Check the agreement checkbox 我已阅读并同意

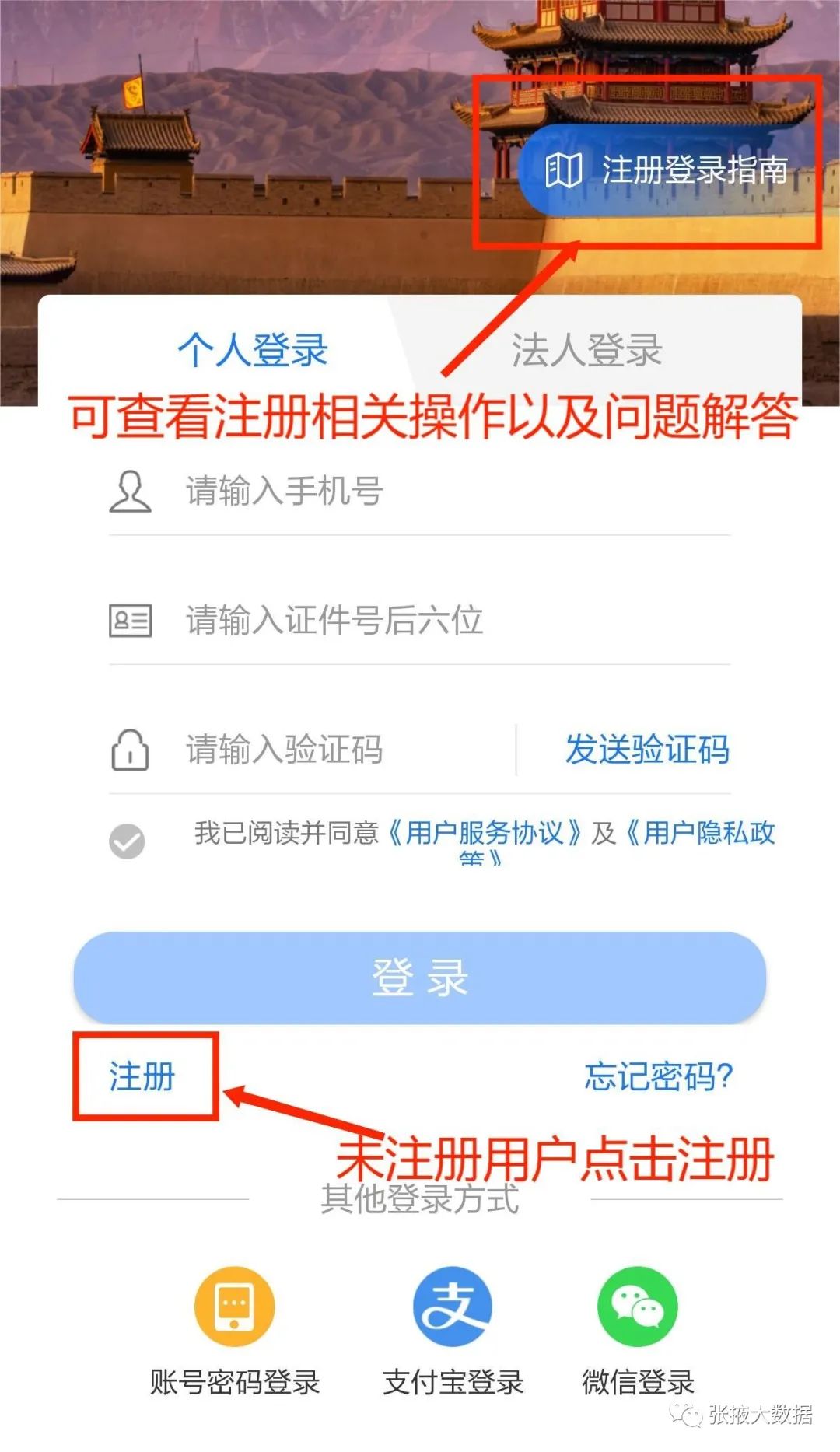click(x=127, y=841)
